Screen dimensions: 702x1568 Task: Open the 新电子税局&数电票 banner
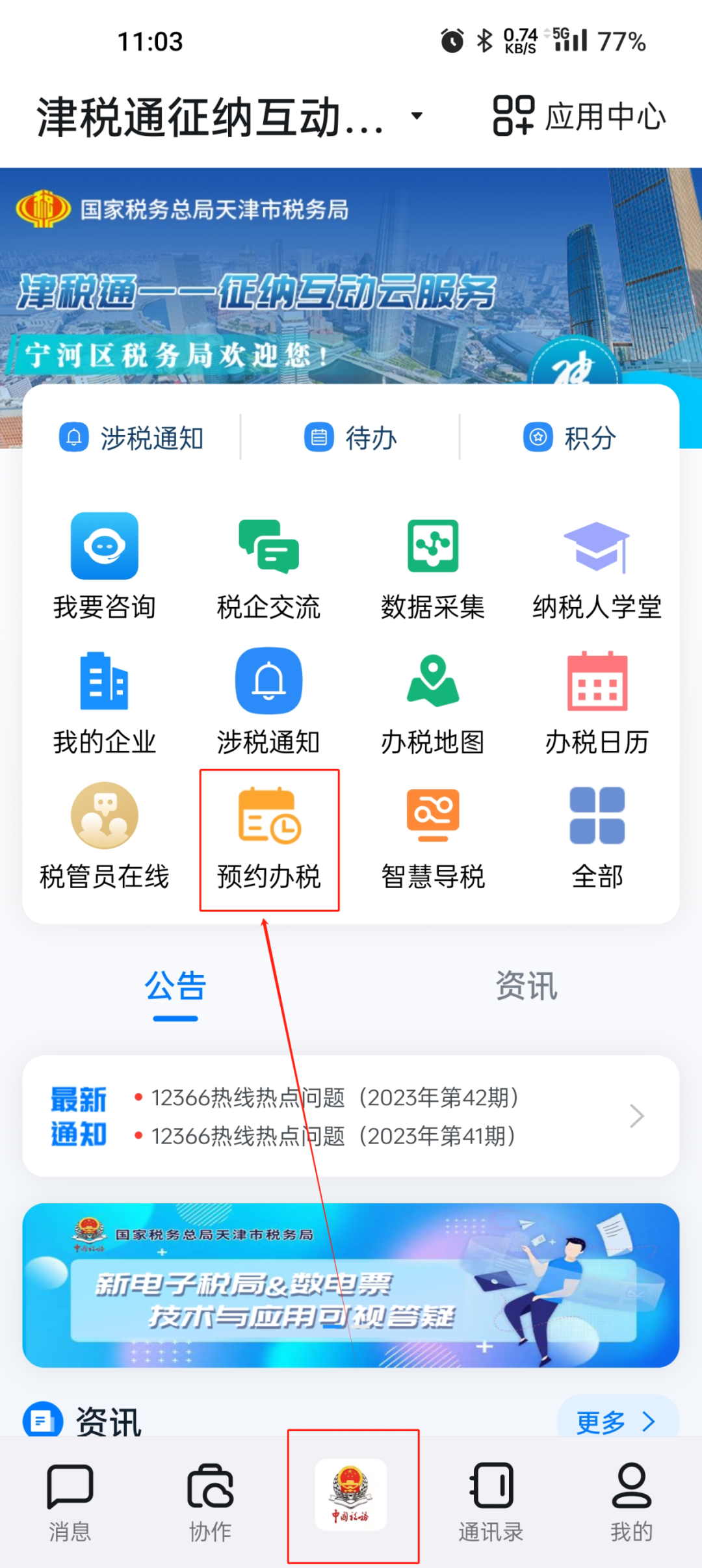351,1285
